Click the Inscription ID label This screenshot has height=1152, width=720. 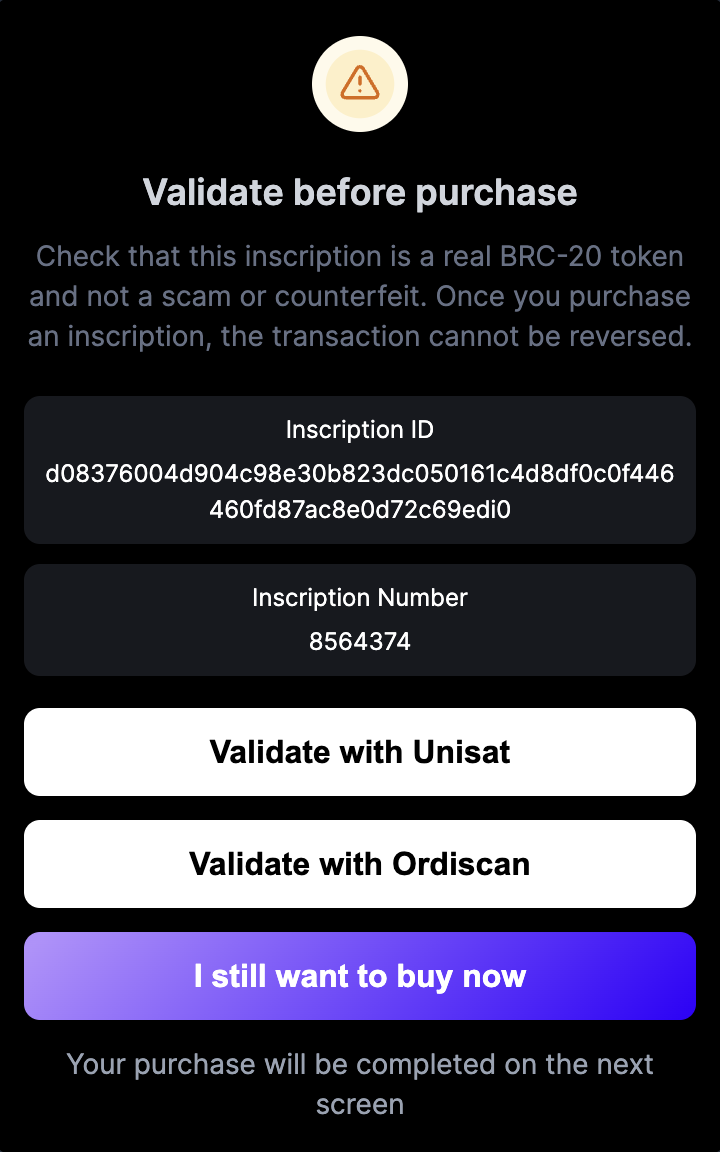point(360,429)
